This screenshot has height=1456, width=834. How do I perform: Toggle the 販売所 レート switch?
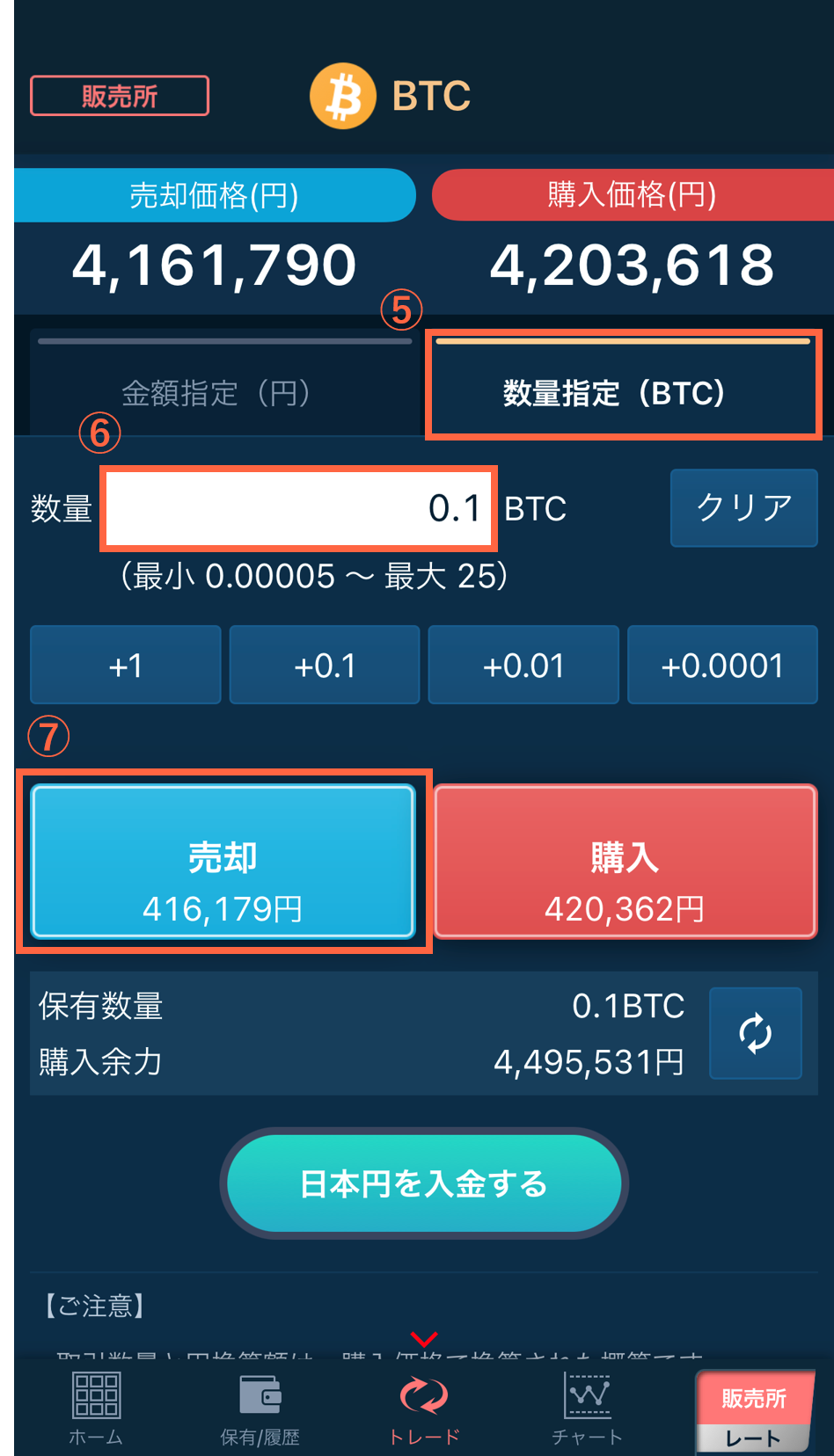[754, 1414]
